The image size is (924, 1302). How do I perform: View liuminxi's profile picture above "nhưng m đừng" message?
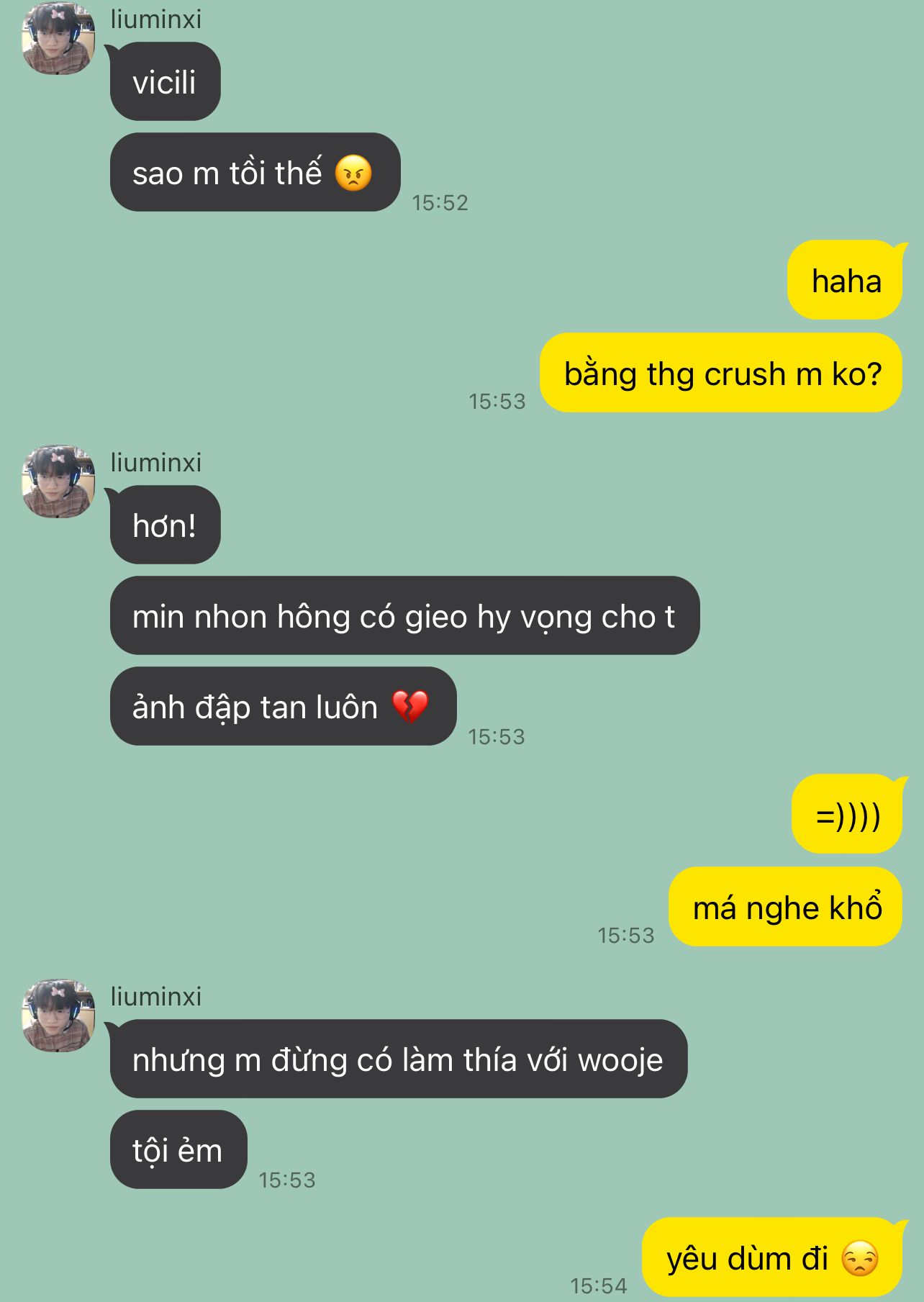pos(58,1016)
